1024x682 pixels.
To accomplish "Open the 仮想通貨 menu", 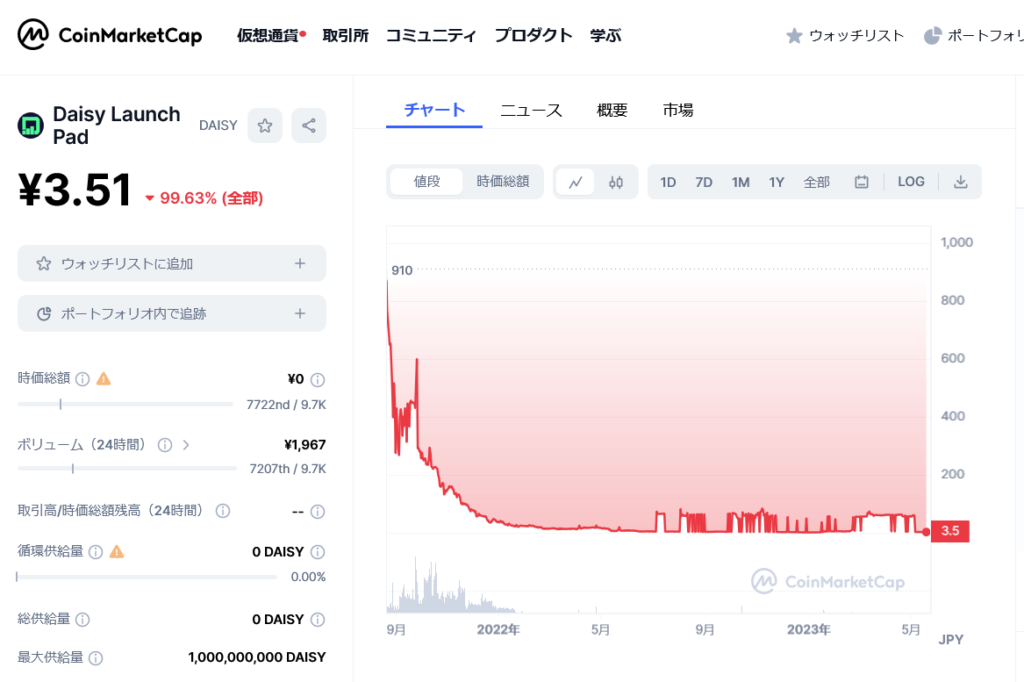I will [x=270, y=36].
